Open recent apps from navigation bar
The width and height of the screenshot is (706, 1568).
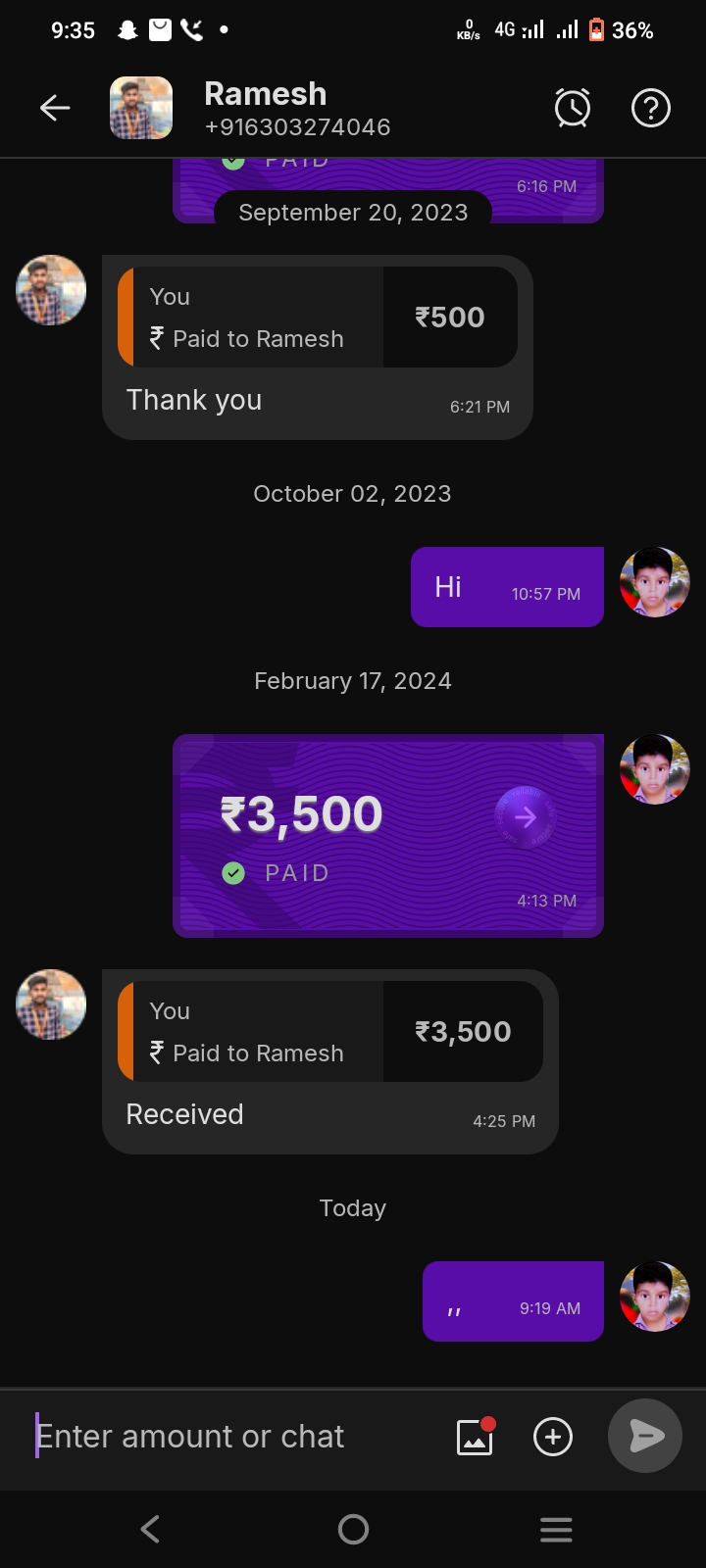click(x=556, y=1529)
